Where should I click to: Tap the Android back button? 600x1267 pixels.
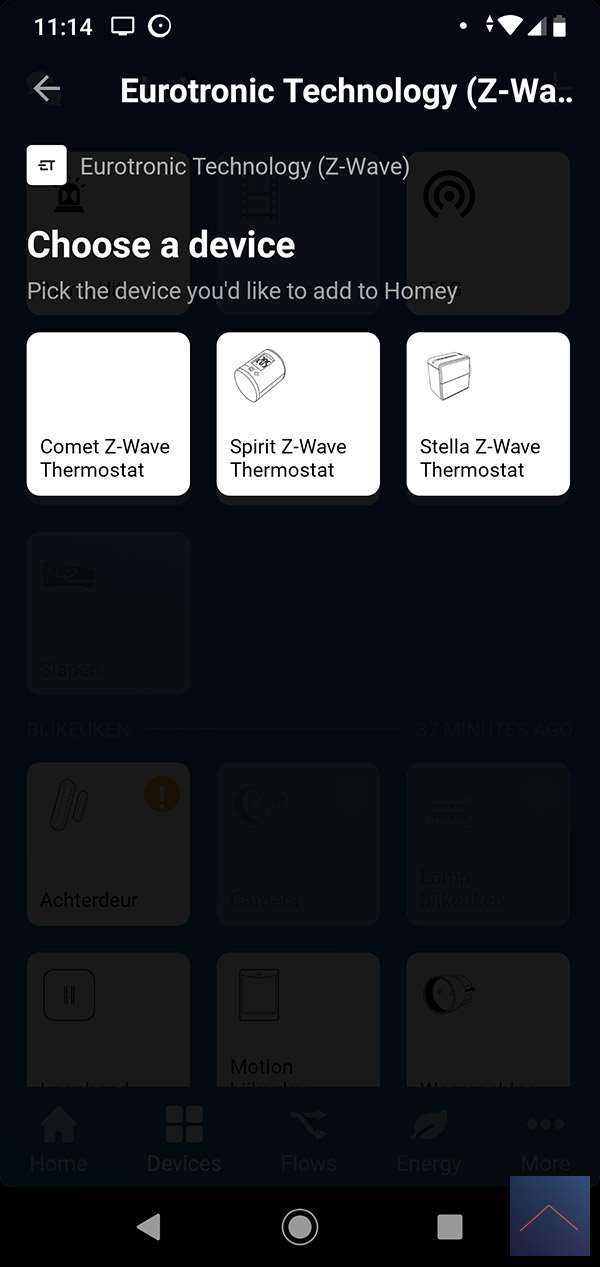(x=149, y=1226)
